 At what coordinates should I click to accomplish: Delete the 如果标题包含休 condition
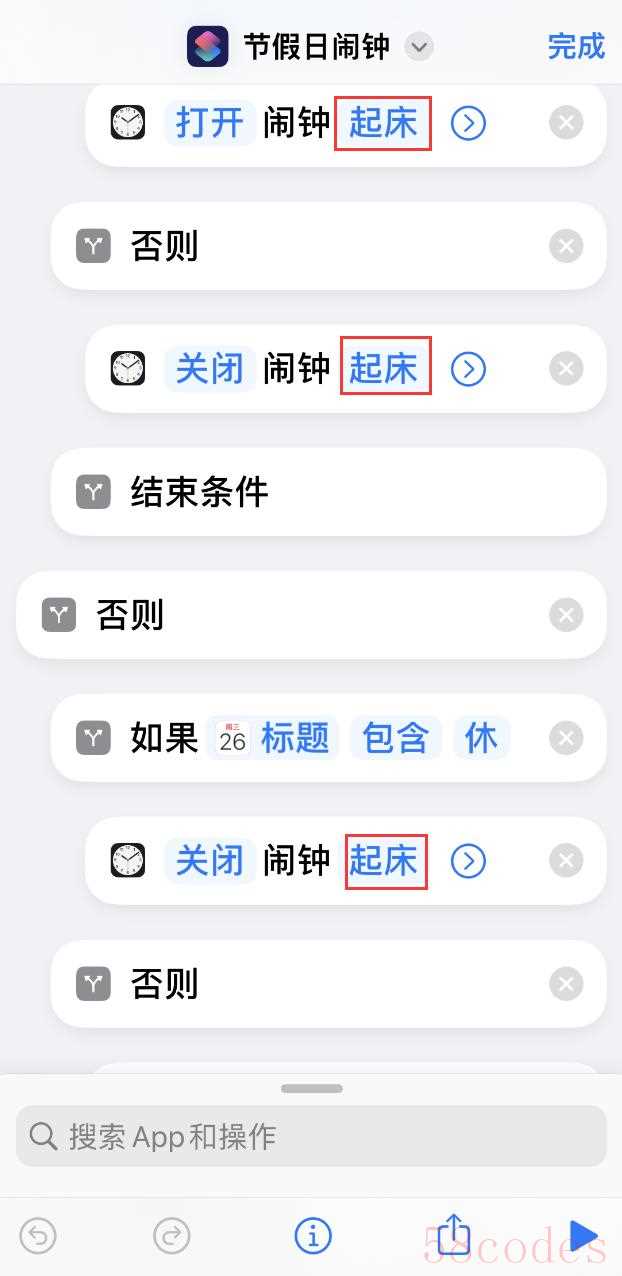click(x=566, y=738)
